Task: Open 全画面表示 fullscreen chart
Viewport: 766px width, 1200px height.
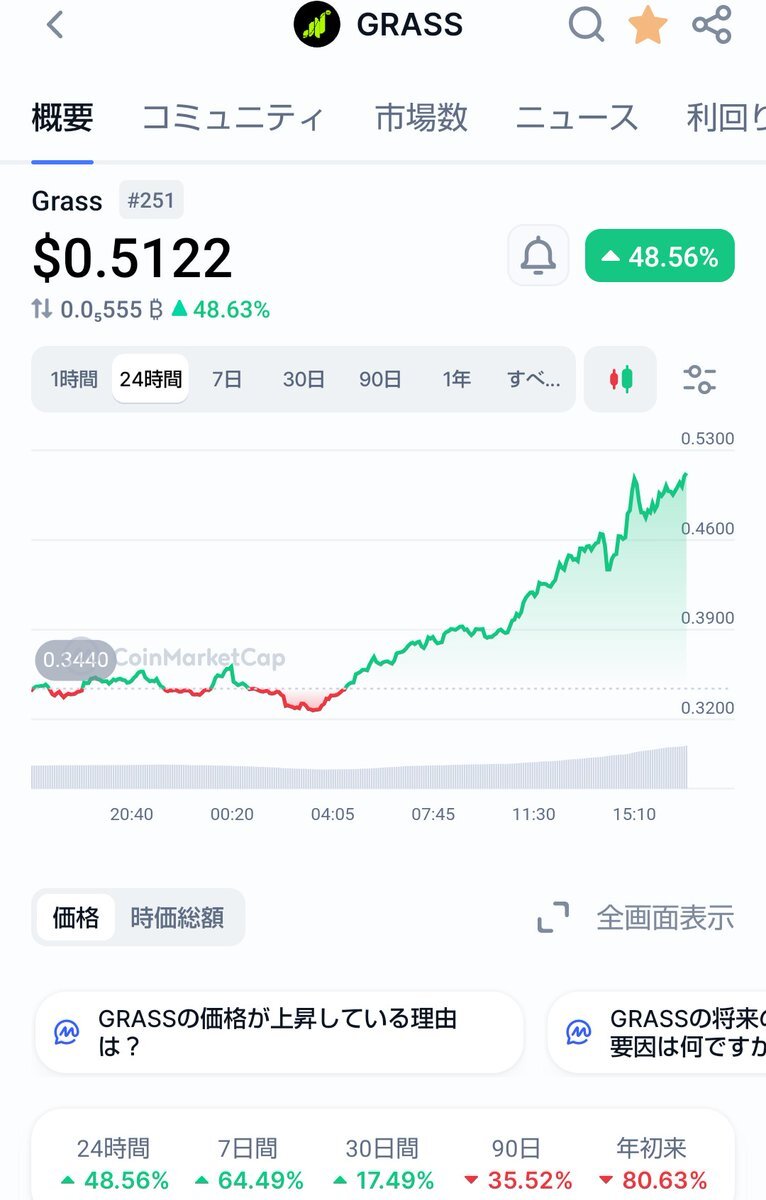Action: [x=636, y=917]
